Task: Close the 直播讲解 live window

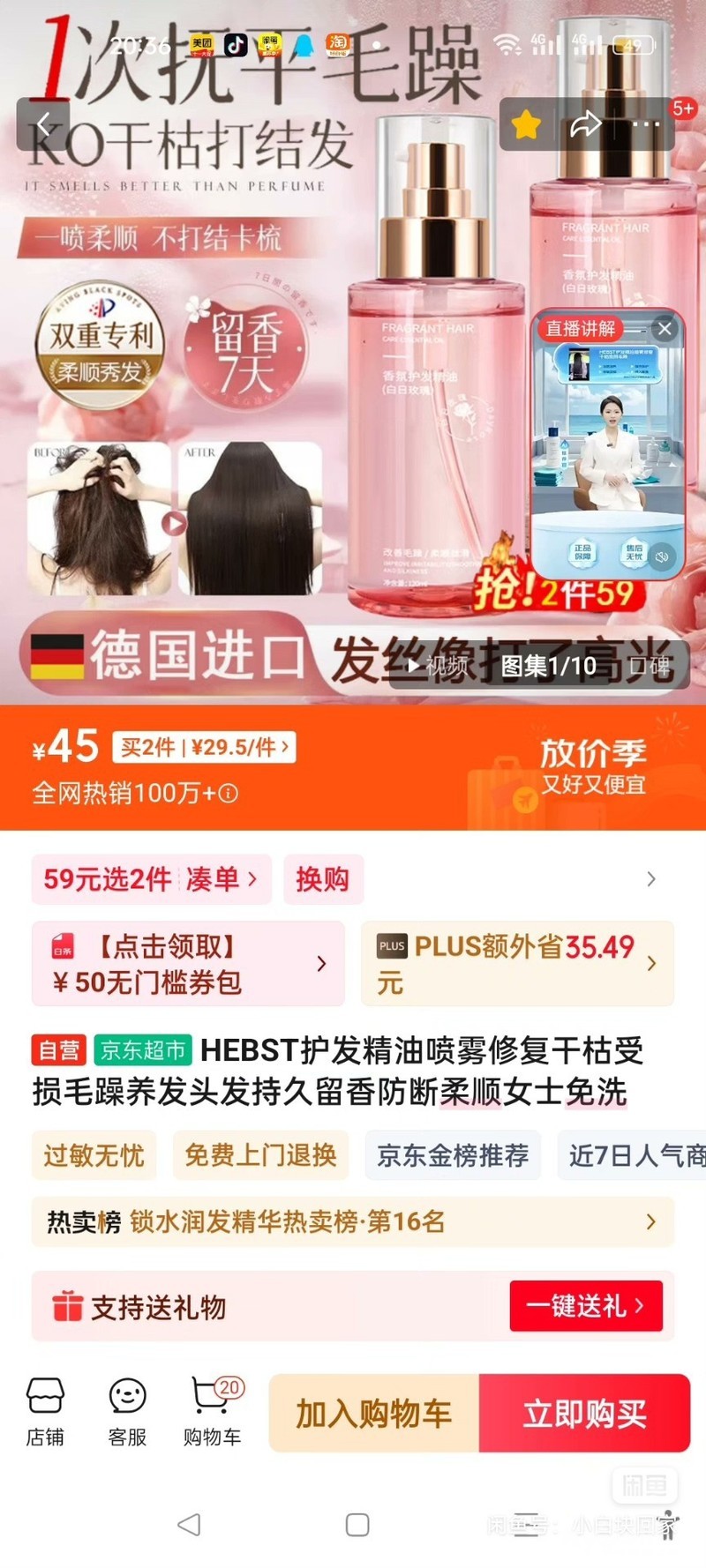Action: 665,328
